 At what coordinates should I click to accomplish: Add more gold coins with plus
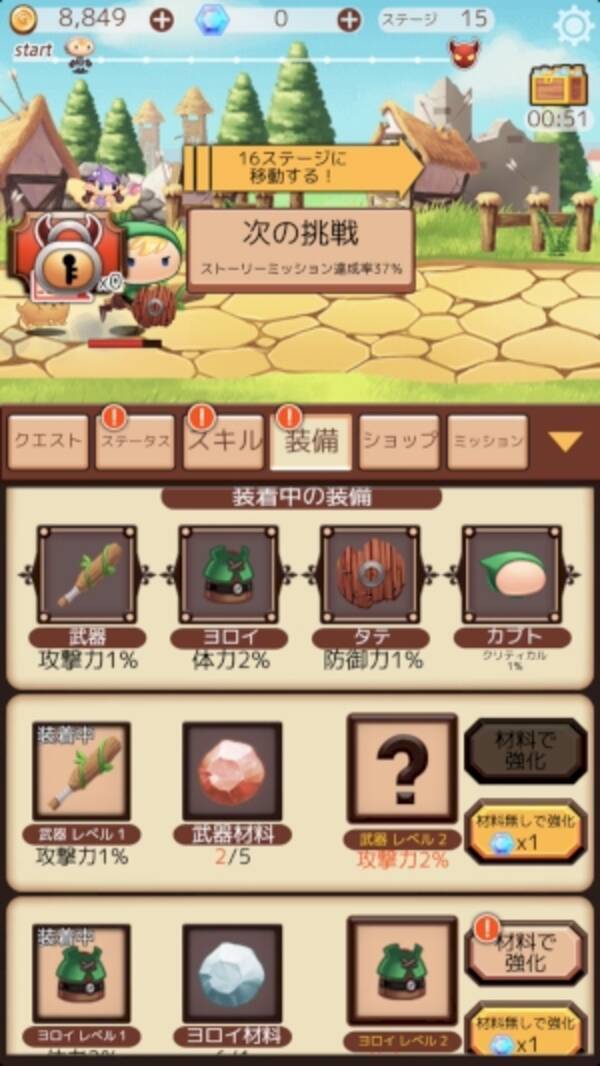(x=161, y=19)
